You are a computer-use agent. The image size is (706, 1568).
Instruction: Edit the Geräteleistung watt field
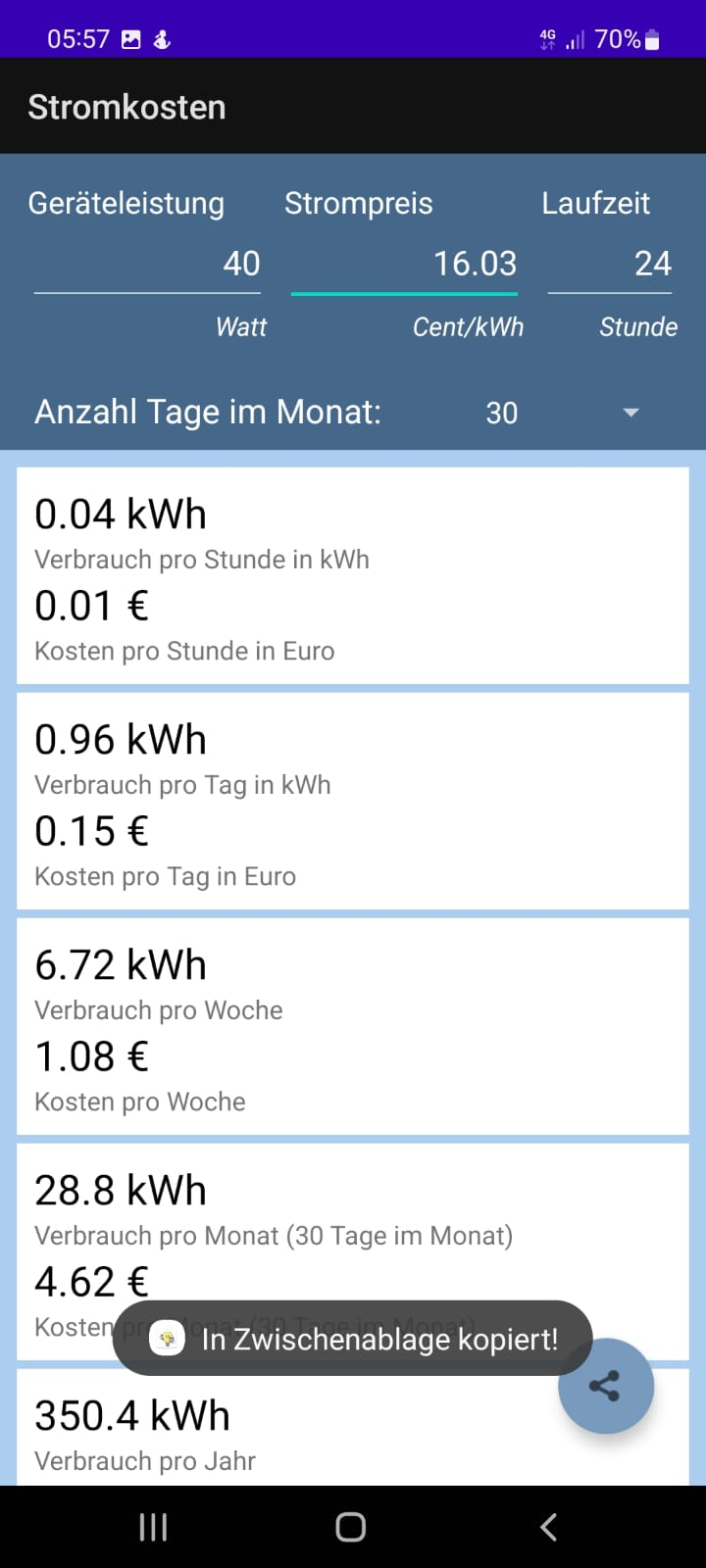point(147,265)
